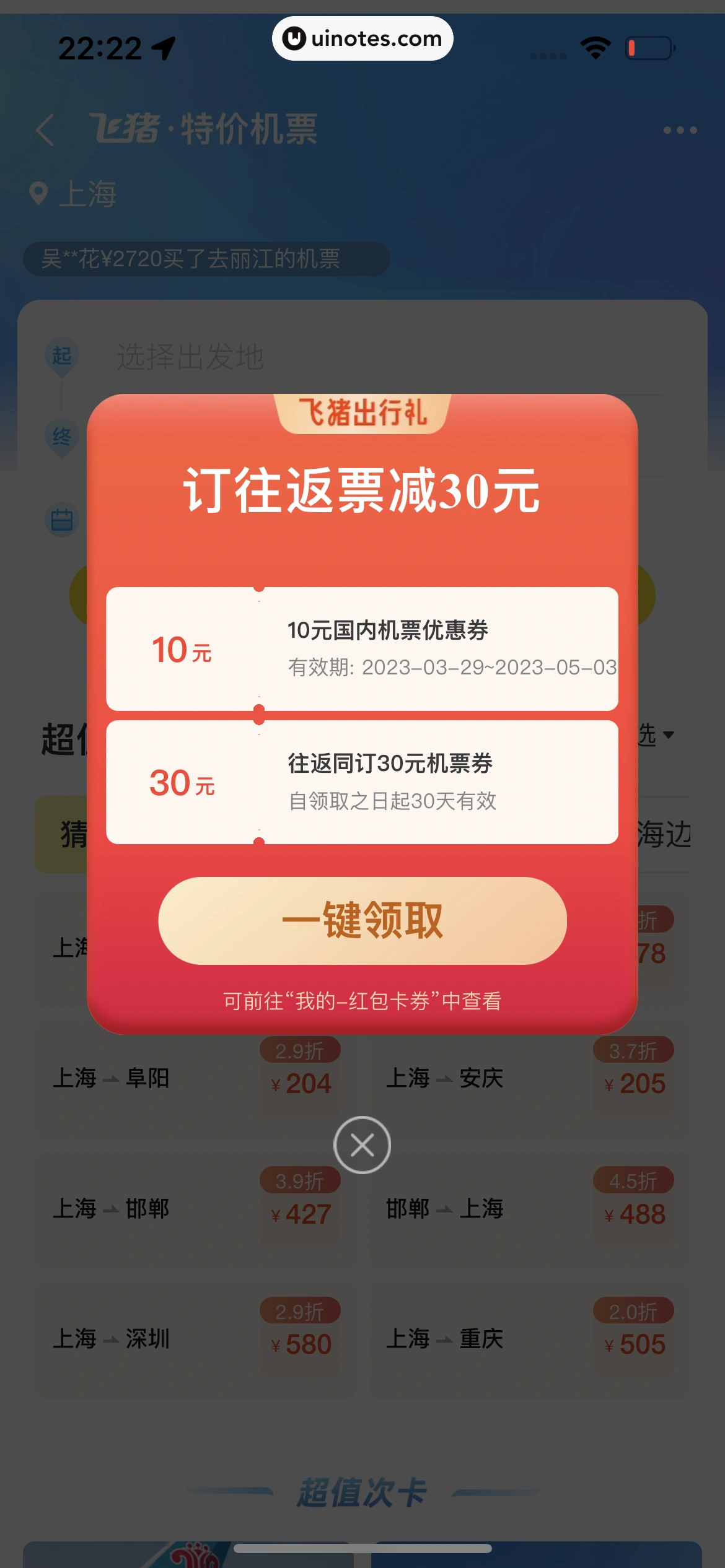This screenshot has width=725, height=1568.
Task: Change the 上海 location
Action: pos(74,194)
